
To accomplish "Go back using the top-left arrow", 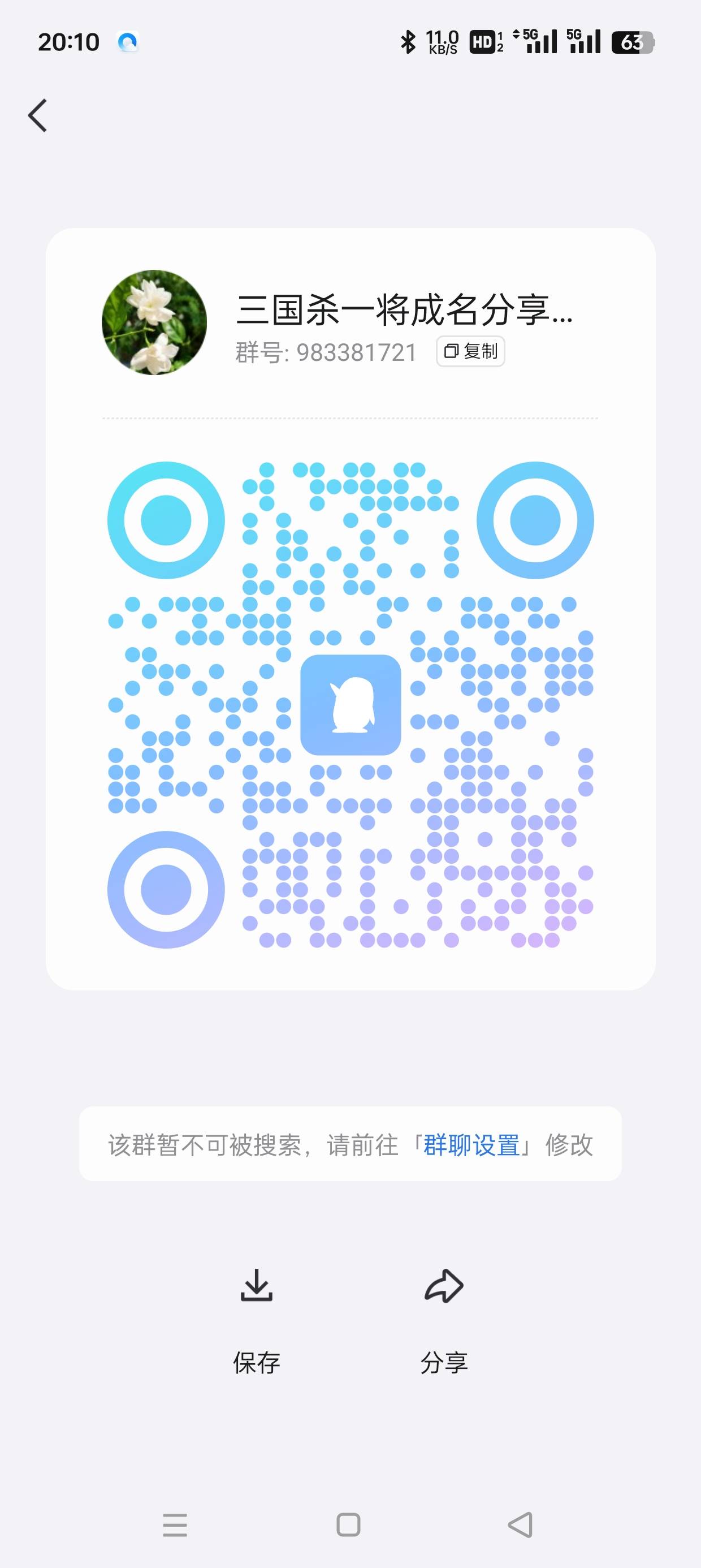I will (x=38, y=115).
